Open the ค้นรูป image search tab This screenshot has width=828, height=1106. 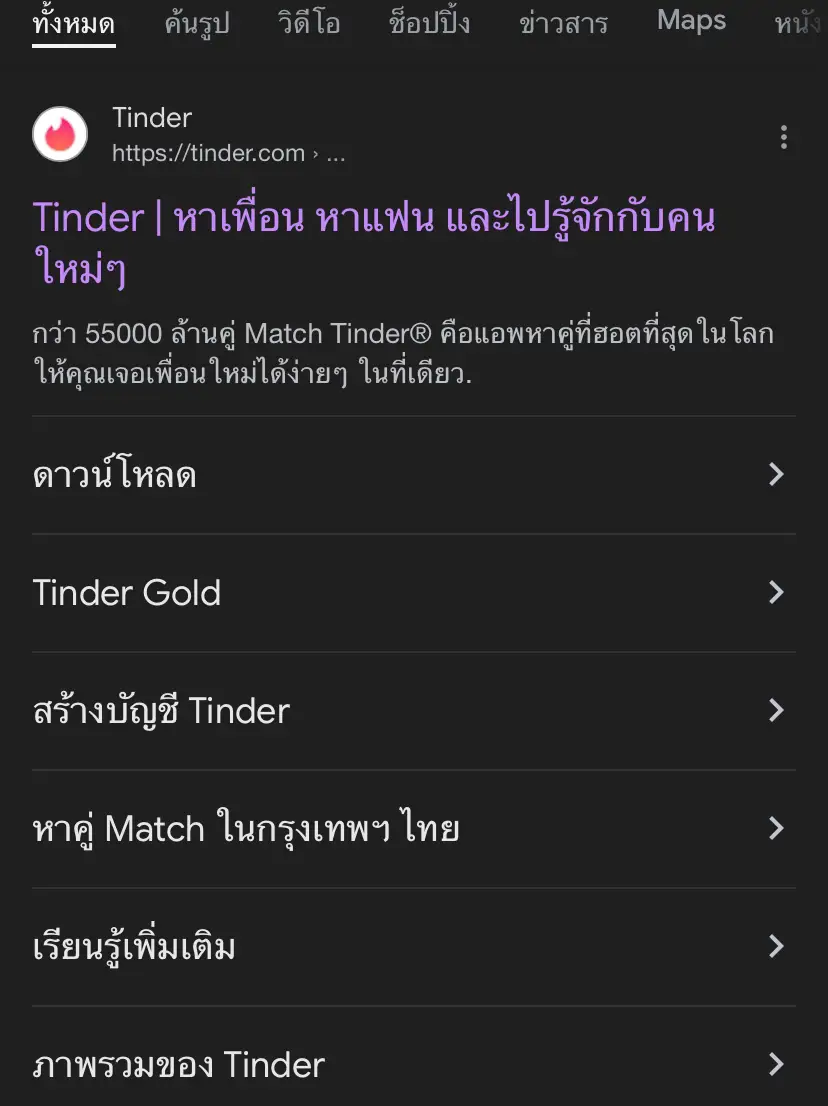click(196, 24)
